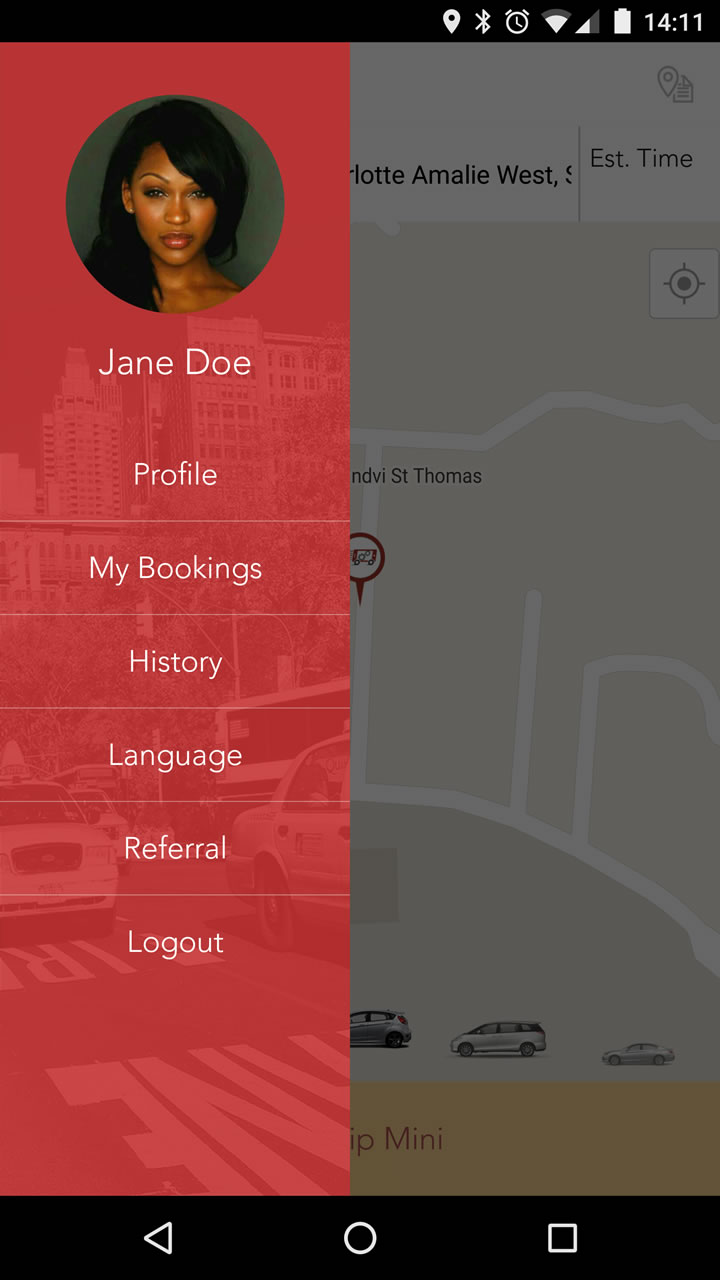
Task: Center map on my current location
Action: pos(684,284)
